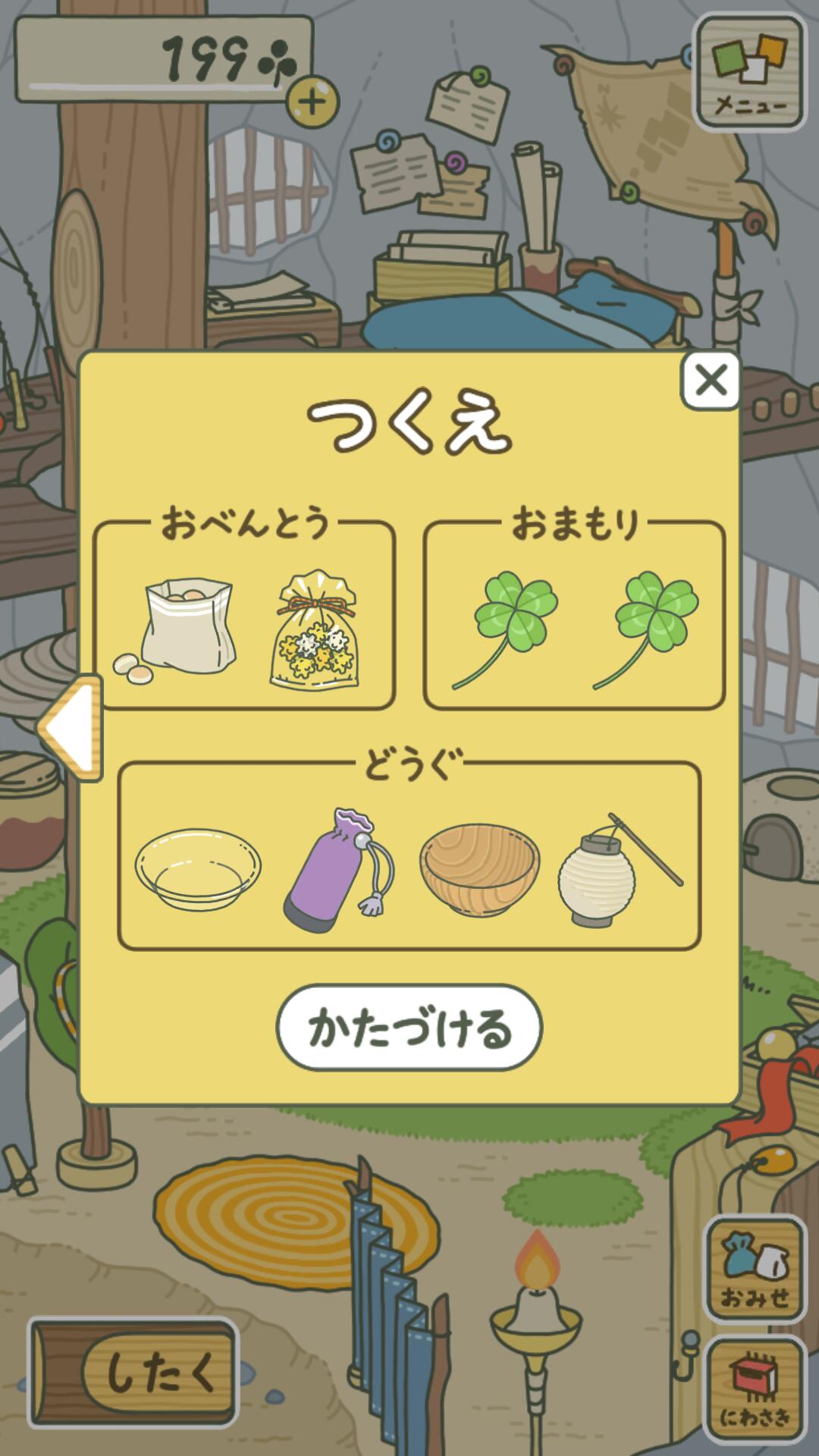Select the glass bowl tool
Image resolution: width=819 pixels, height=1456 pixels.
(198, 865)
